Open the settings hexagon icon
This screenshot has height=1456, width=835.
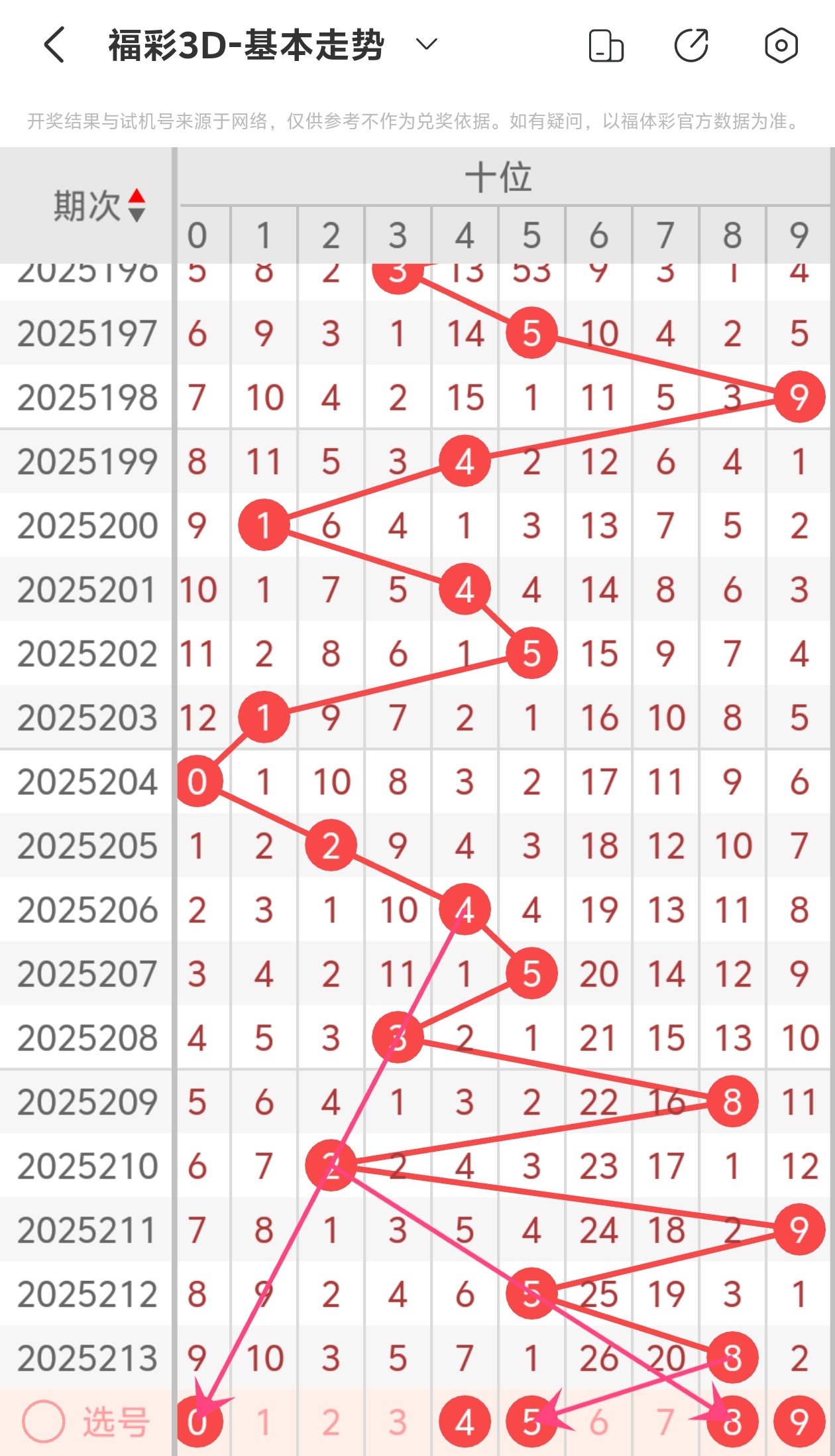(781, 46)
